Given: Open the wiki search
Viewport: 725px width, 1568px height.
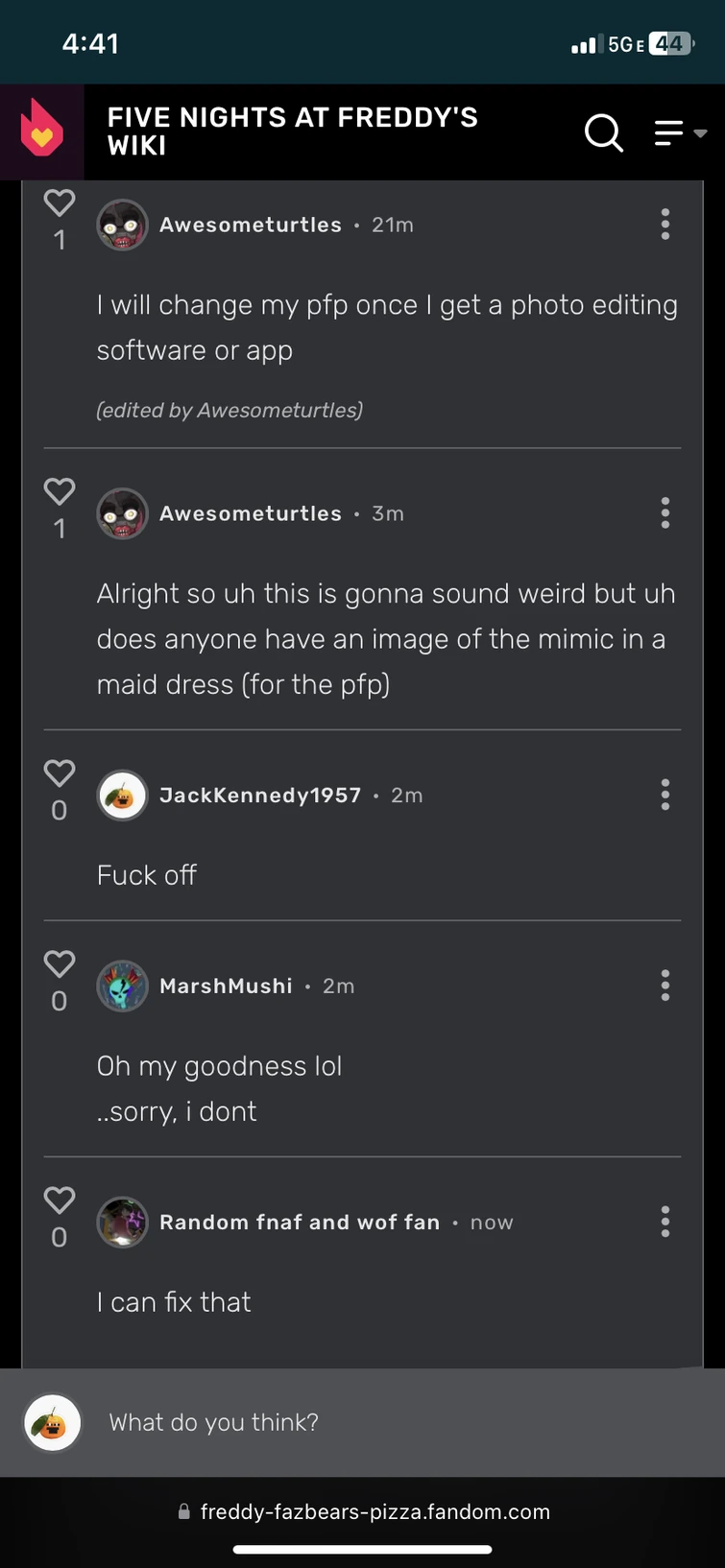Looking at the screenshot, I should pyautogui.click(x=604, y=133).
